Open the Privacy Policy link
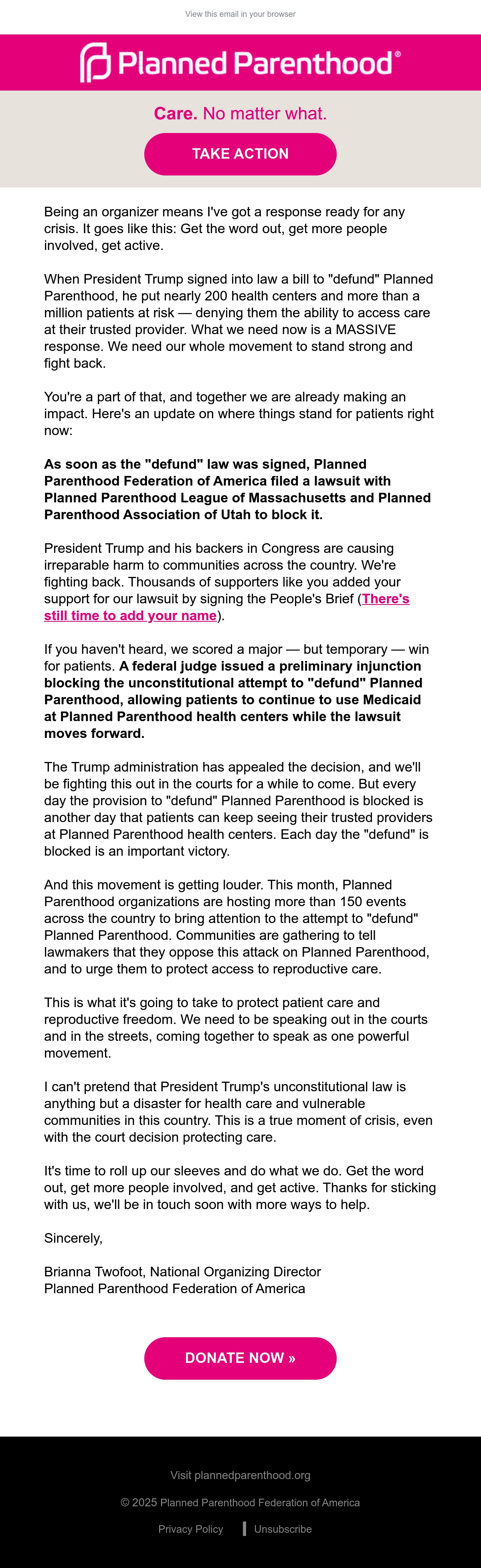This screenshot has width=481, height=1568. click(190, 1528)
